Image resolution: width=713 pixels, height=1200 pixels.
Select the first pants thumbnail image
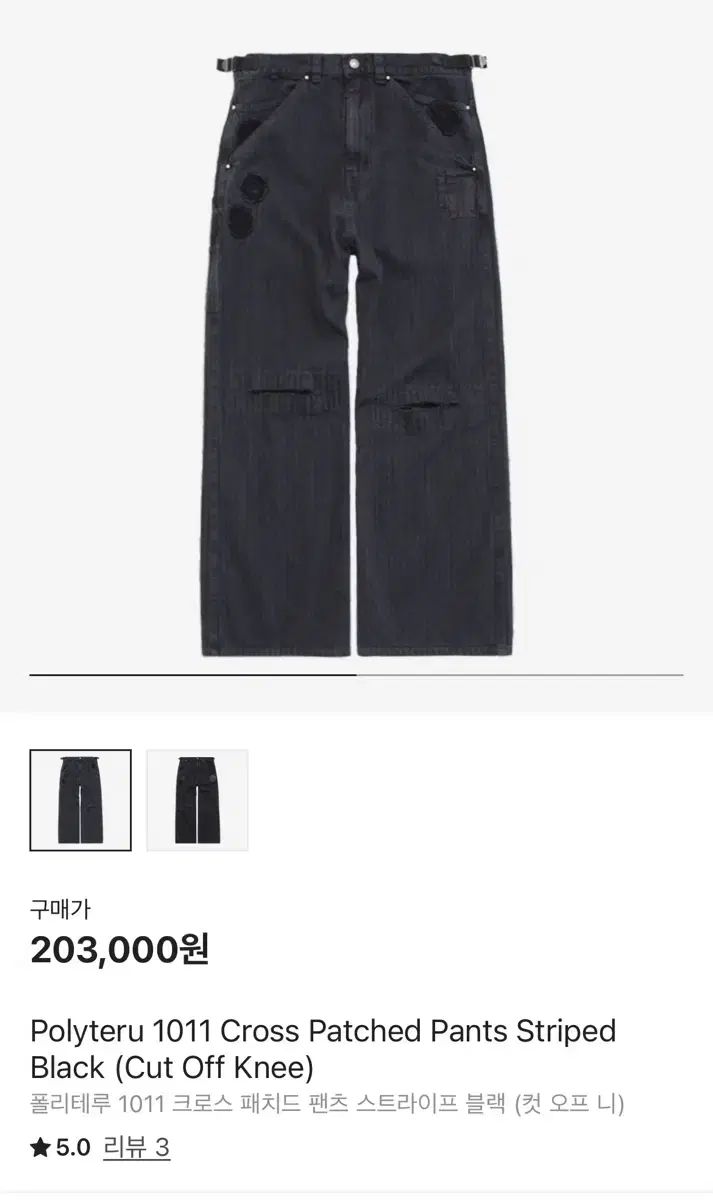point(80,800)
